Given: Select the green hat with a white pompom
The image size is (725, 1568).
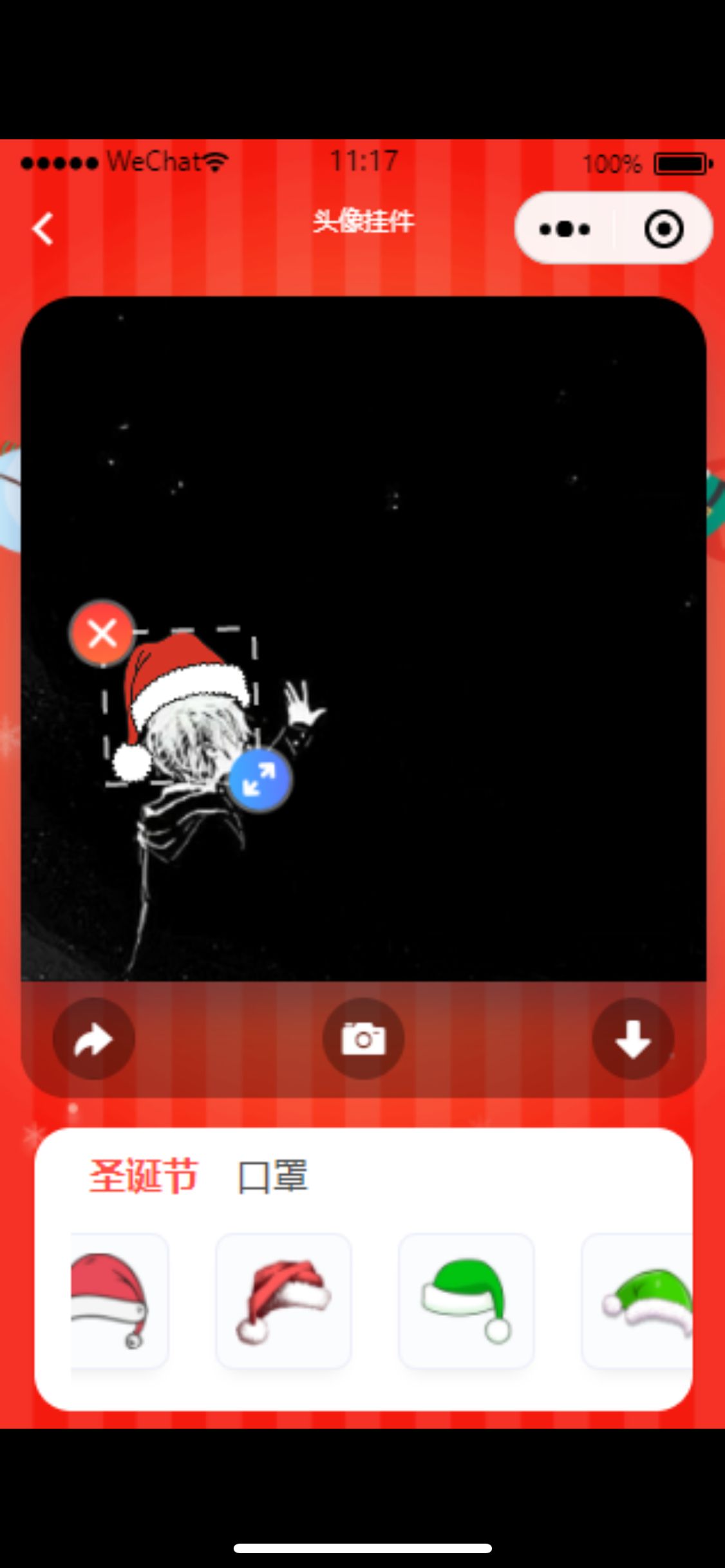Looking at the screenshot, I should 466,1300.
